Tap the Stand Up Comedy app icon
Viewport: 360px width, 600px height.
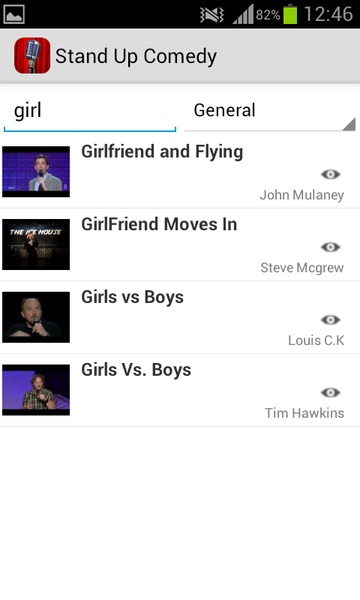click(x=32, y=55)
